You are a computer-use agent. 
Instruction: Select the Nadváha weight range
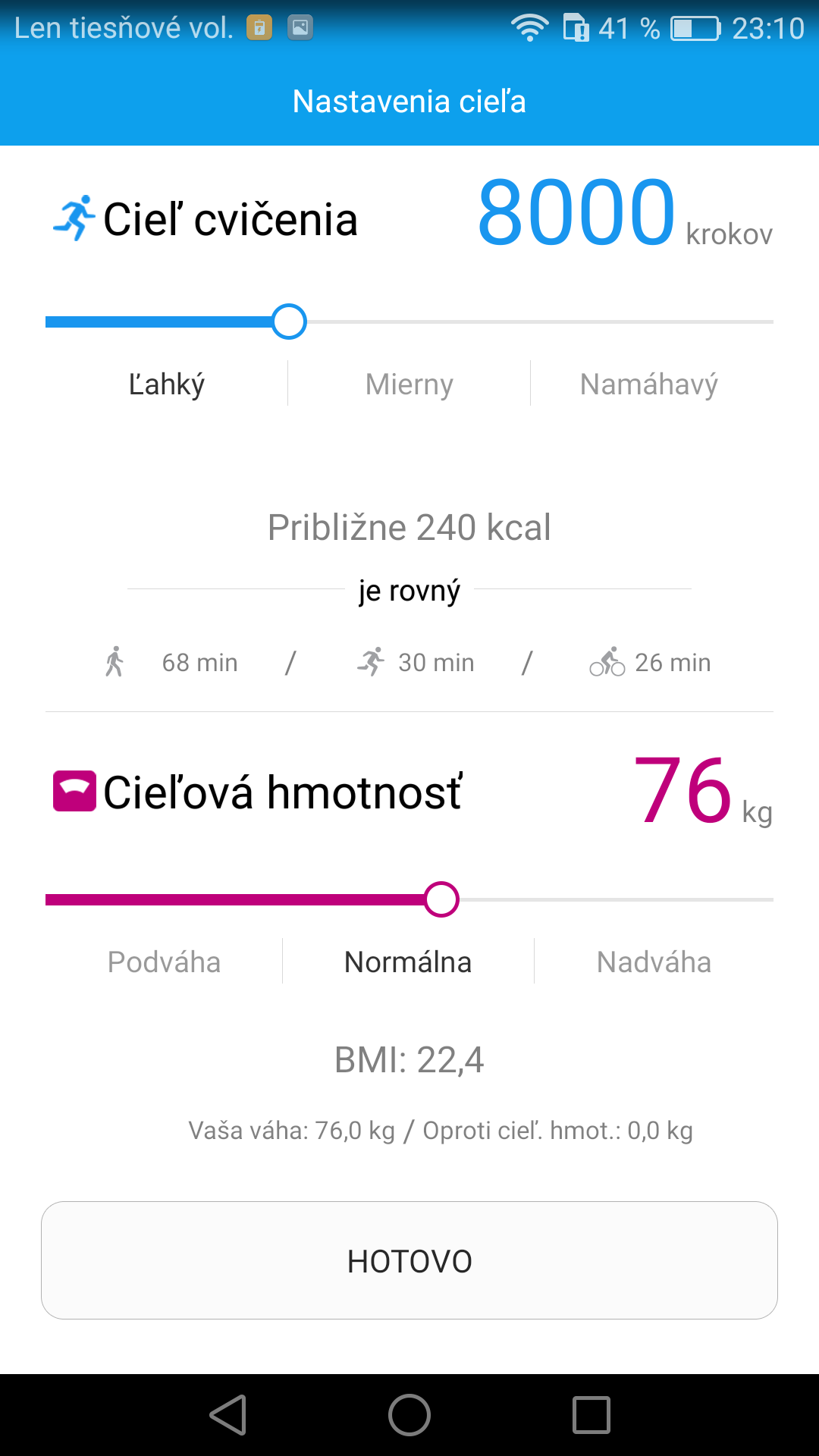pyautogui.click(x=654, y=962)
